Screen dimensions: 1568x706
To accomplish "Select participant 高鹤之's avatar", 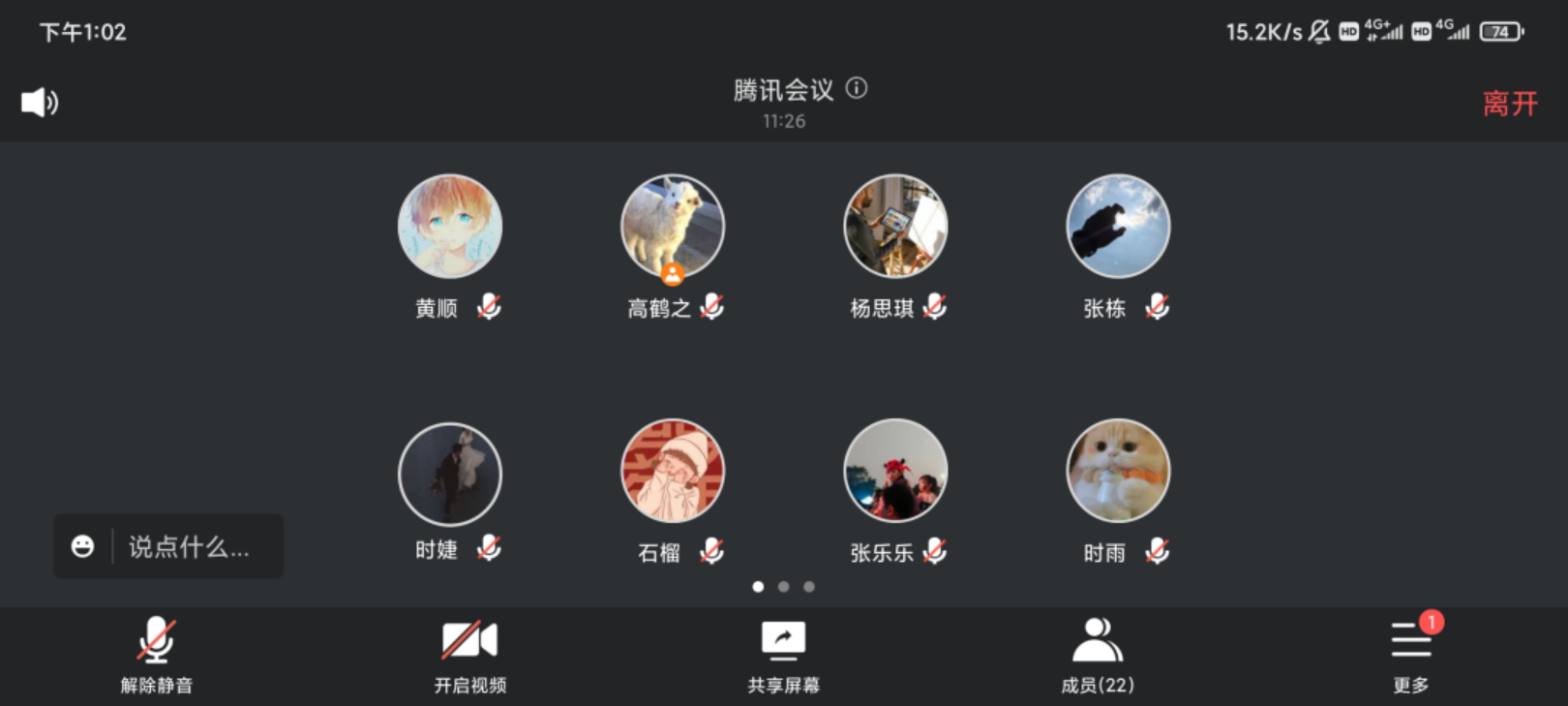I will (x=673, y=227).
